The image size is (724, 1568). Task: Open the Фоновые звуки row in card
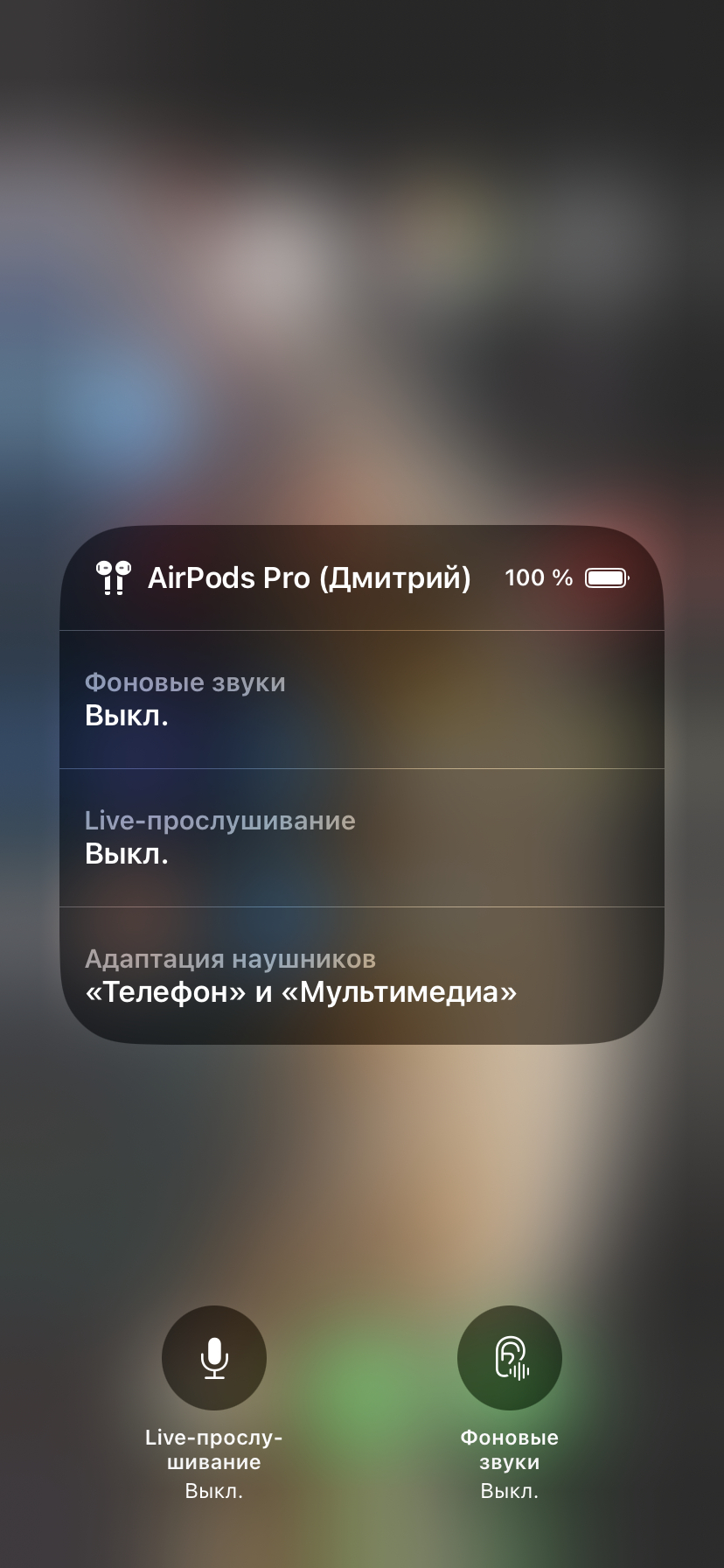tap(361, 699)
